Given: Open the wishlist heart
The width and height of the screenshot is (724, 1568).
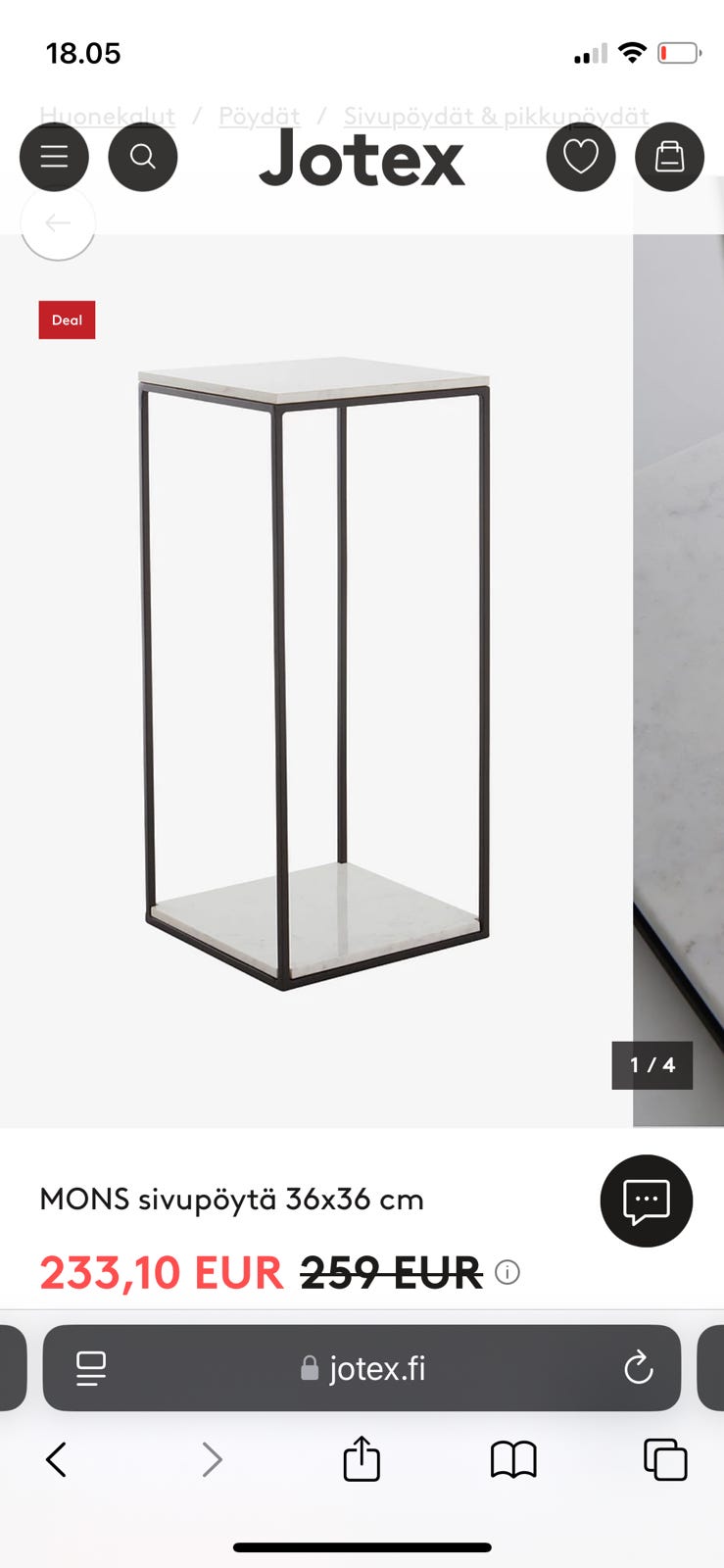Looking at the screenshot, I should point(580,157).
